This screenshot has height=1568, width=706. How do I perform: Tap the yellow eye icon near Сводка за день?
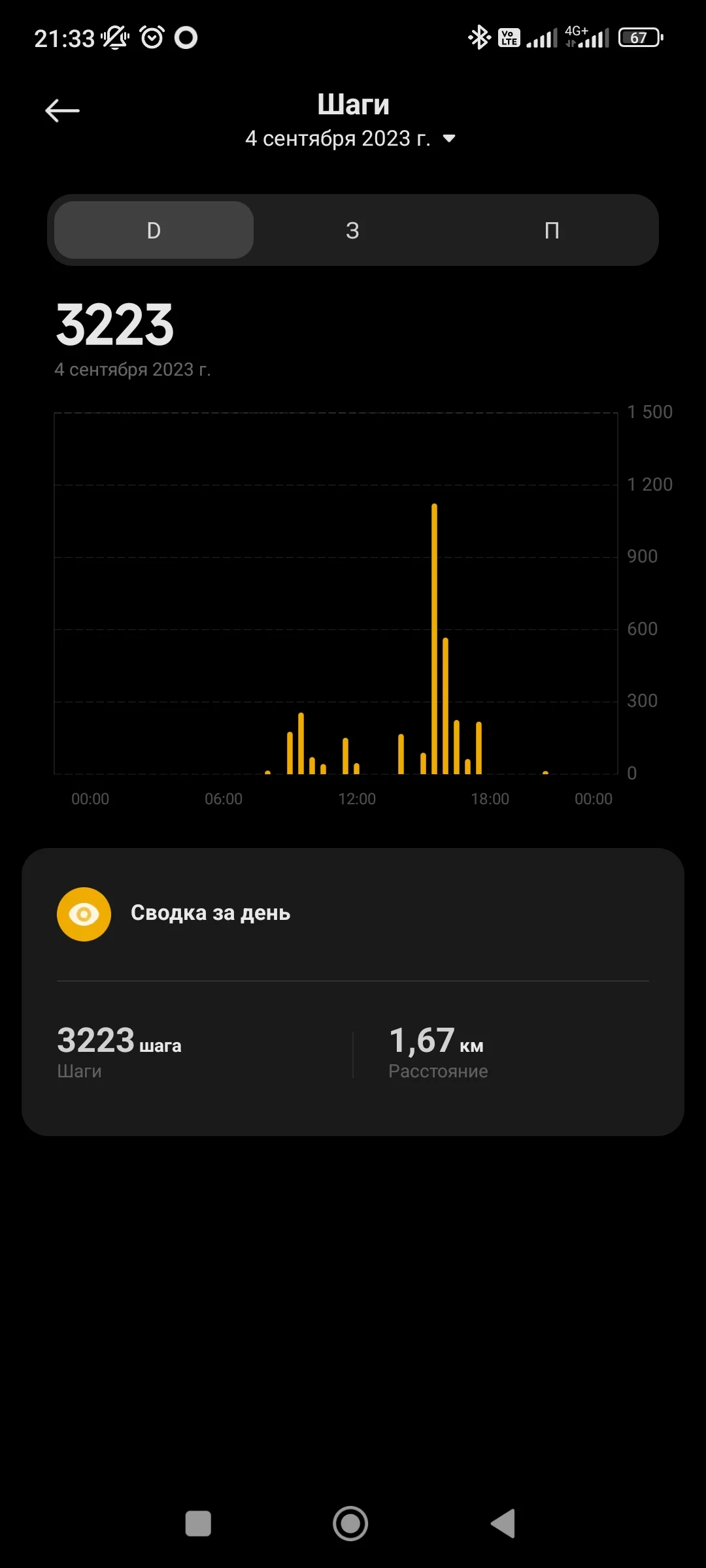[x=84, y=914]
